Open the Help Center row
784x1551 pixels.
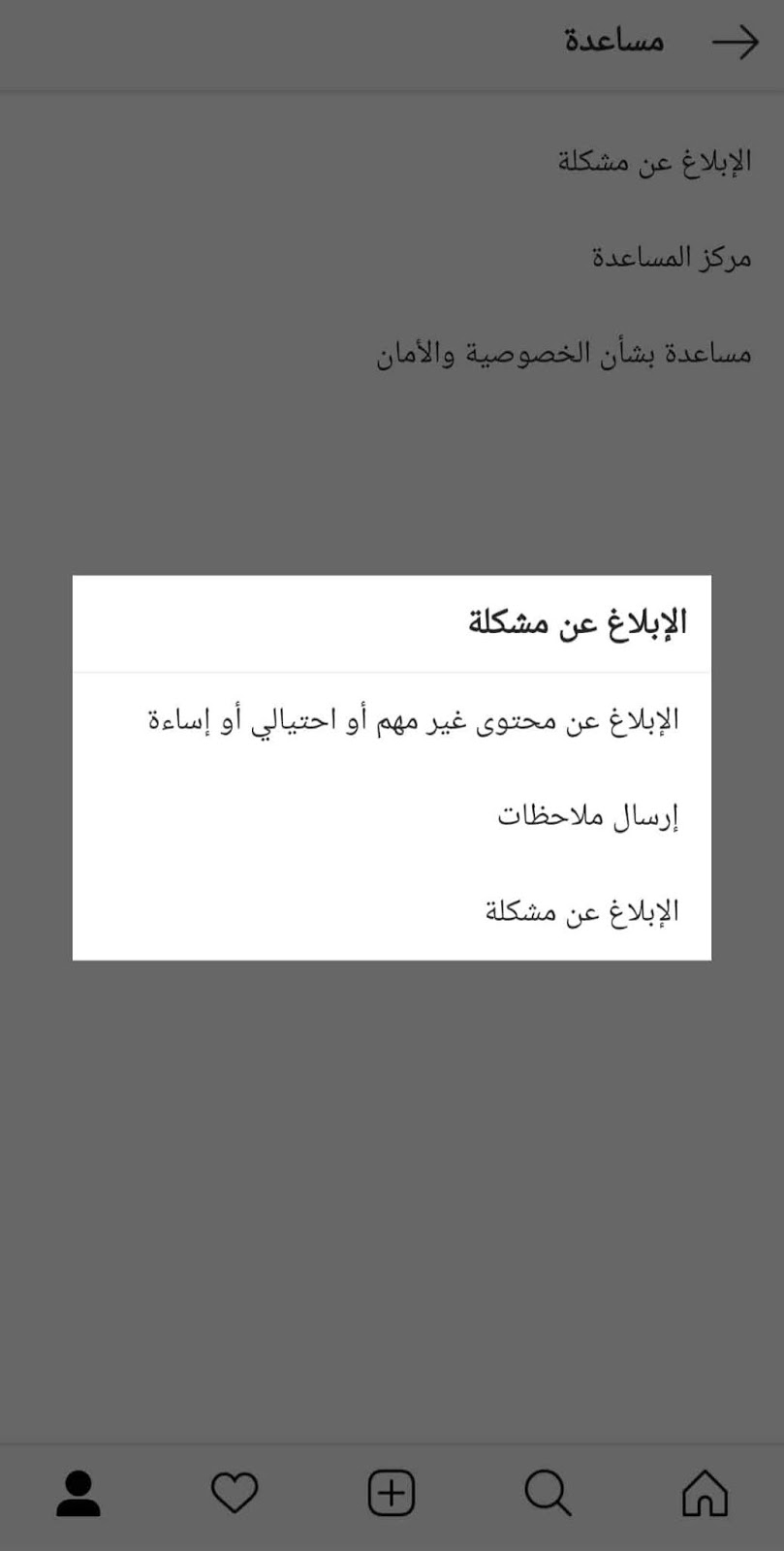pyautogui.click(x=392, y=258)
